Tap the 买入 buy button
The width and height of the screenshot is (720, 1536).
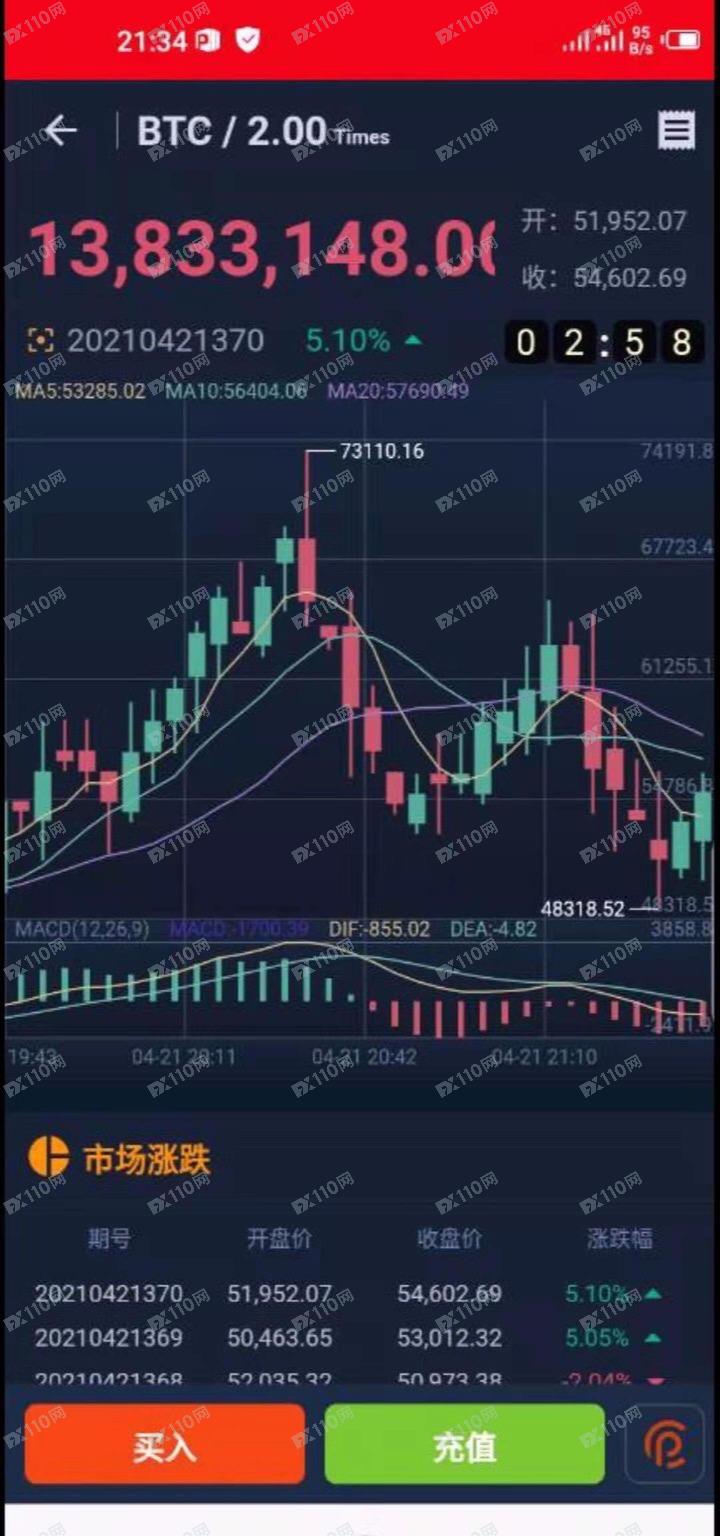coord(165,1444)
